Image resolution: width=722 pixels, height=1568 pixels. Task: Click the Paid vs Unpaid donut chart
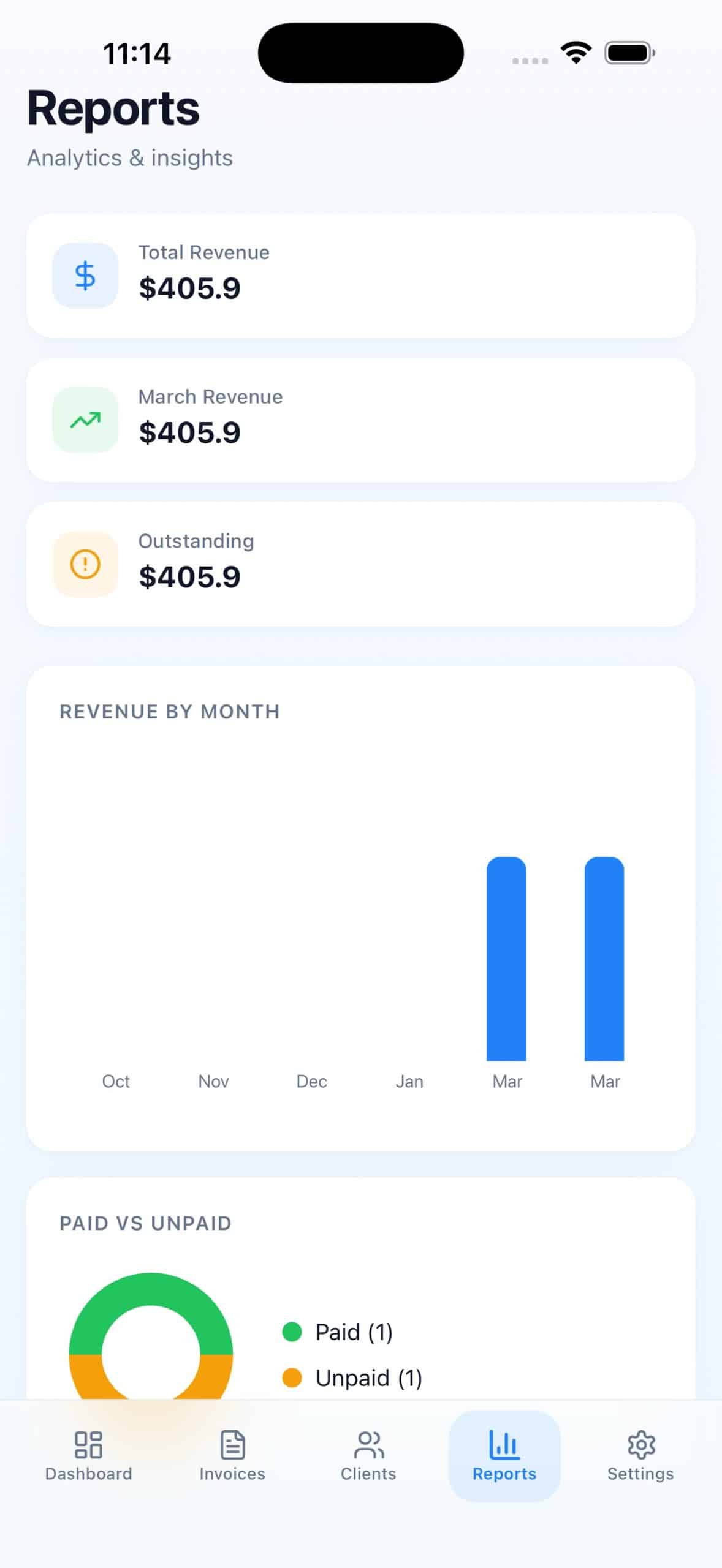[150, 1347]
